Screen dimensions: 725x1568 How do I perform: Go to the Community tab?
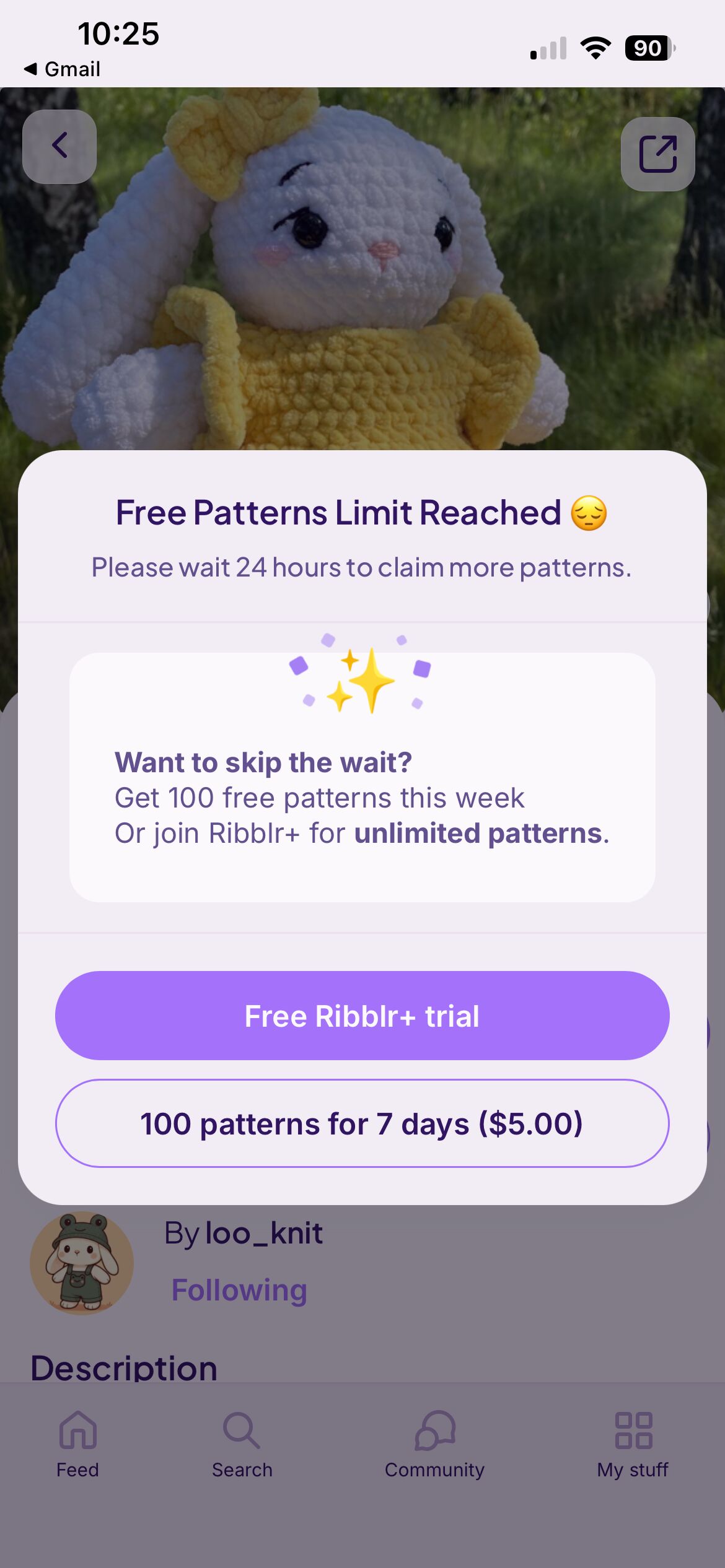click(434, 1444)
